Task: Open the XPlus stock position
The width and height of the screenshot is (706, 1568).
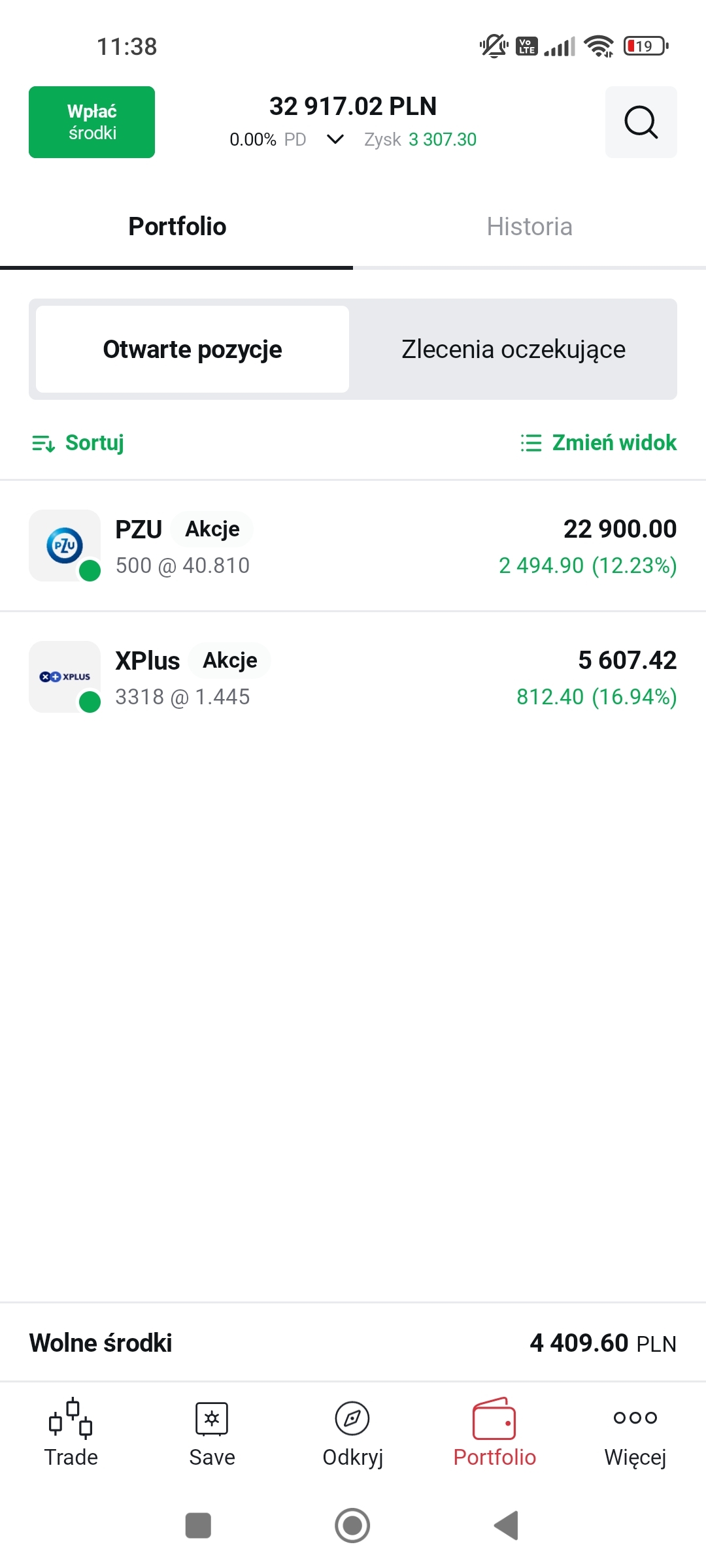Action: coord(353,678)
